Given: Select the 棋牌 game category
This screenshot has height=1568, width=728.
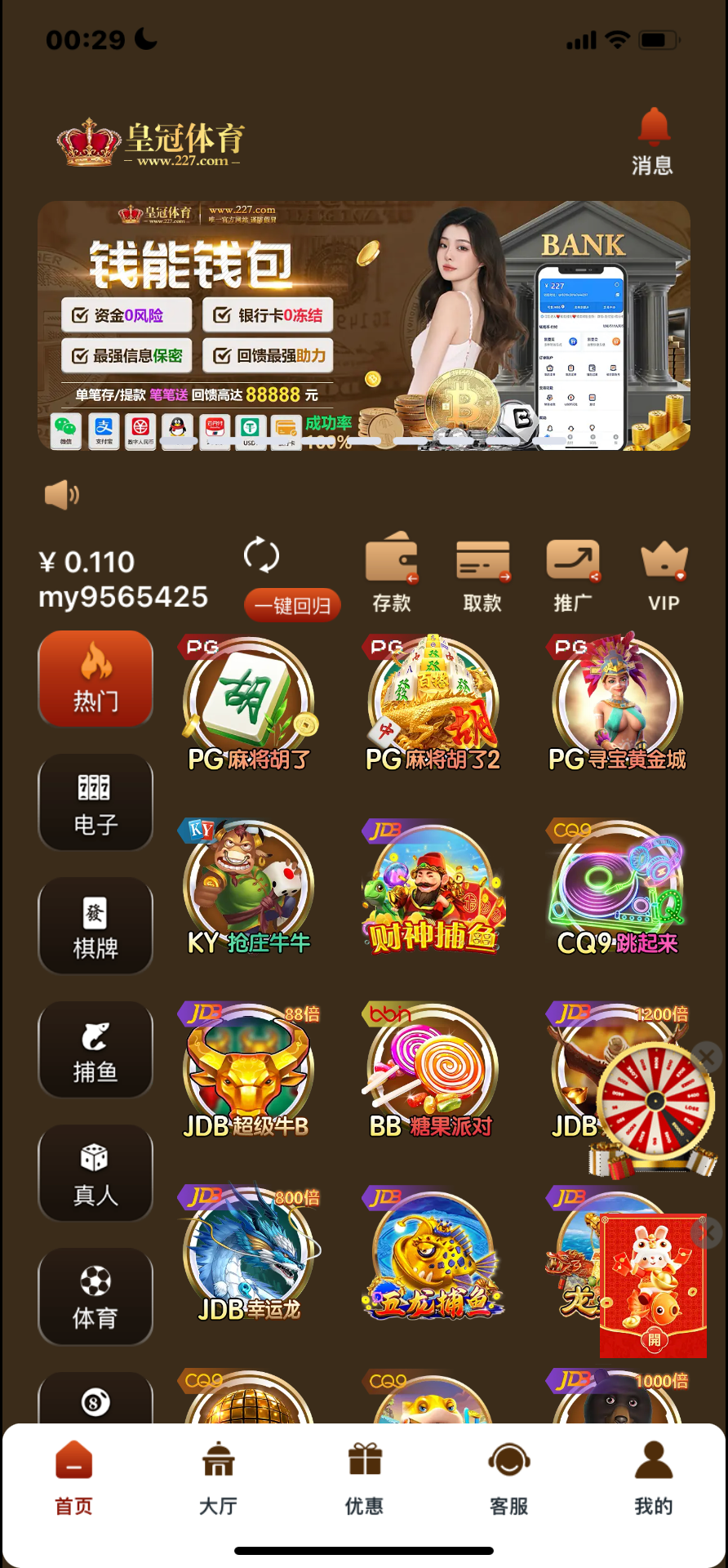Looking at the screenshot, I should (95, 926).
